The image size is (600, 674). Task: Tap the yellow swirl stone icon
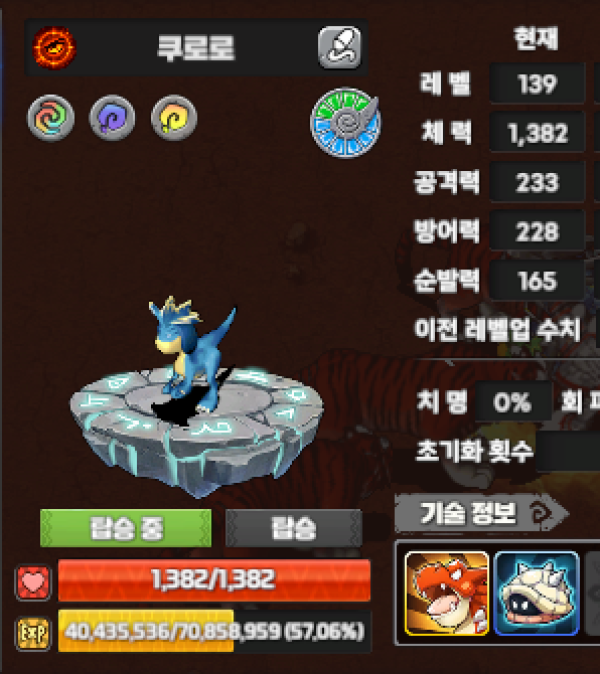click(173, 119)
